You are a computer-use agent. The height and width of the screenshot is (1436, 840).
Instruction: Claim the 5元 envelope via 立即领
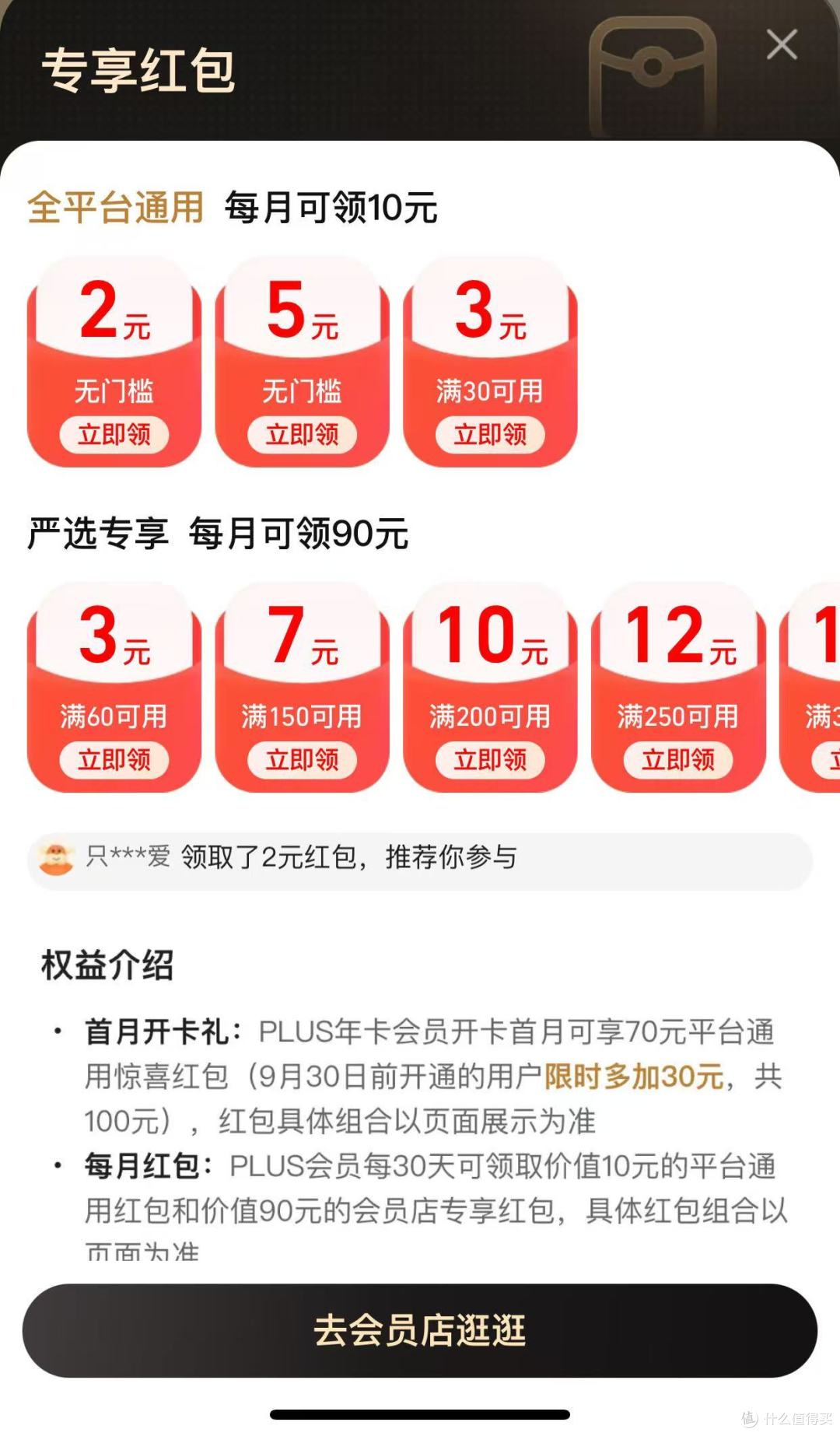[x=303, y=436]
